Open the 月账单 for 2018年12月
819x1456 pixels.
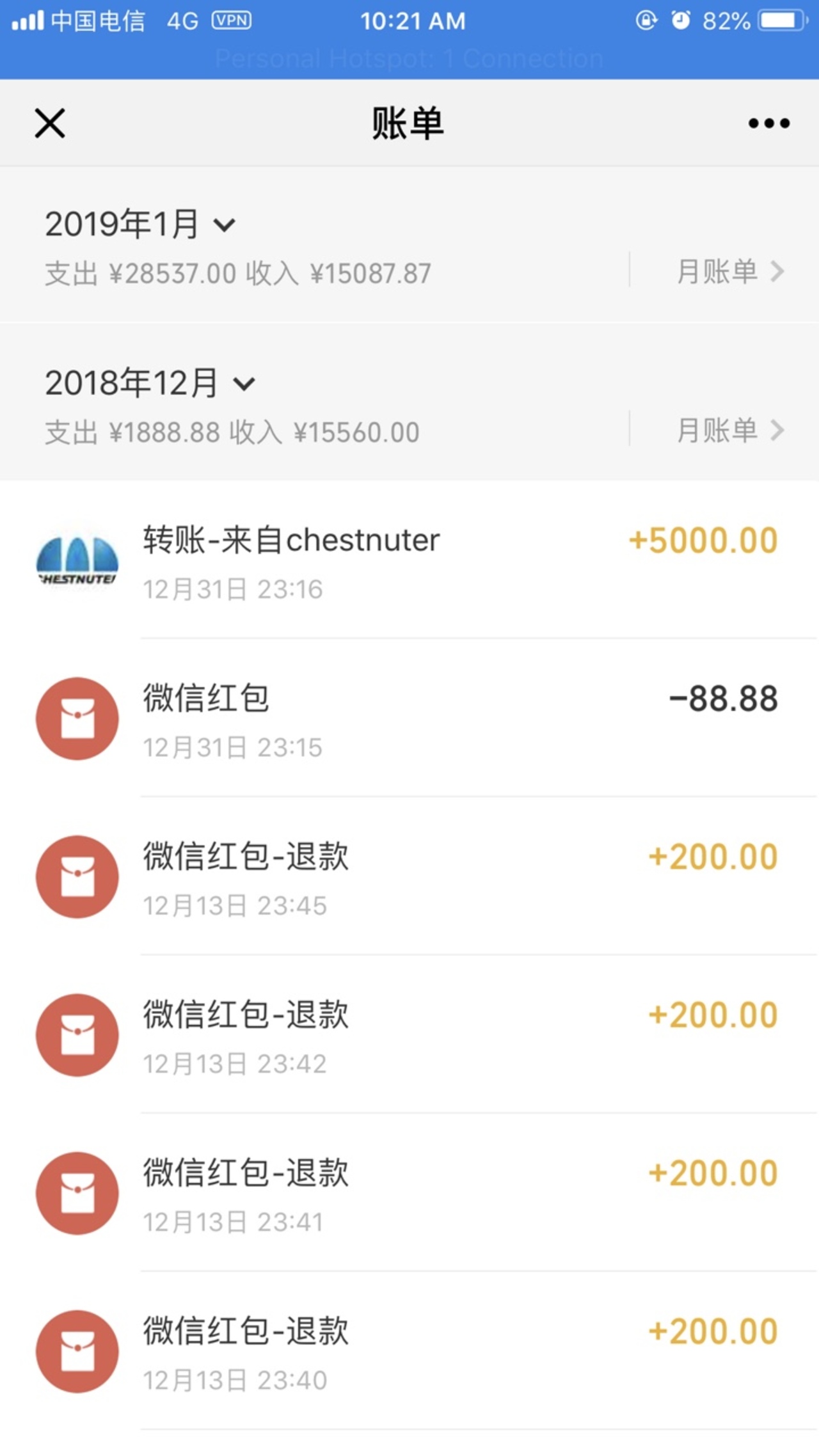pyautogui.click(x=731, y=430)
